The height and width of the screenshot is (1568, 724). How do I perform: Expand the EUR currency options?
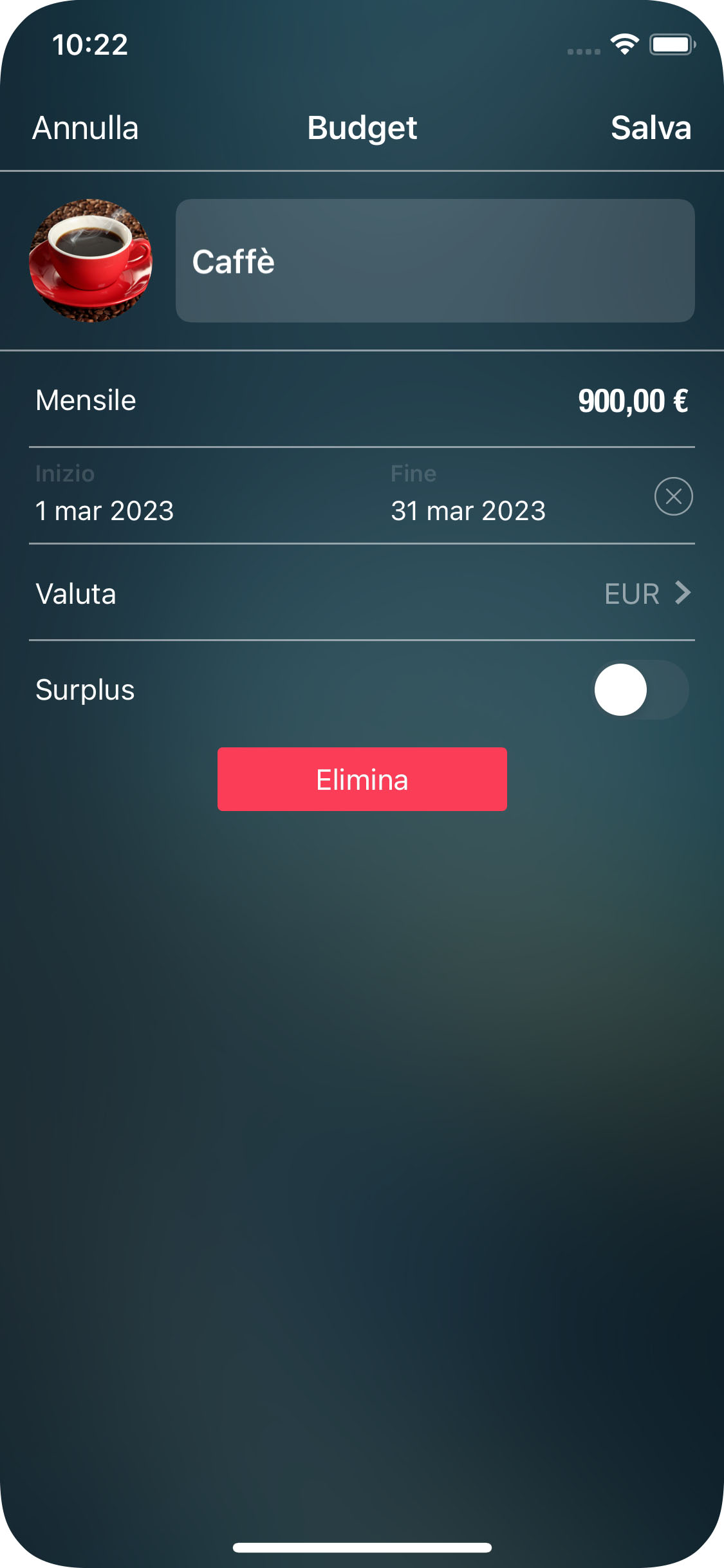633,593
